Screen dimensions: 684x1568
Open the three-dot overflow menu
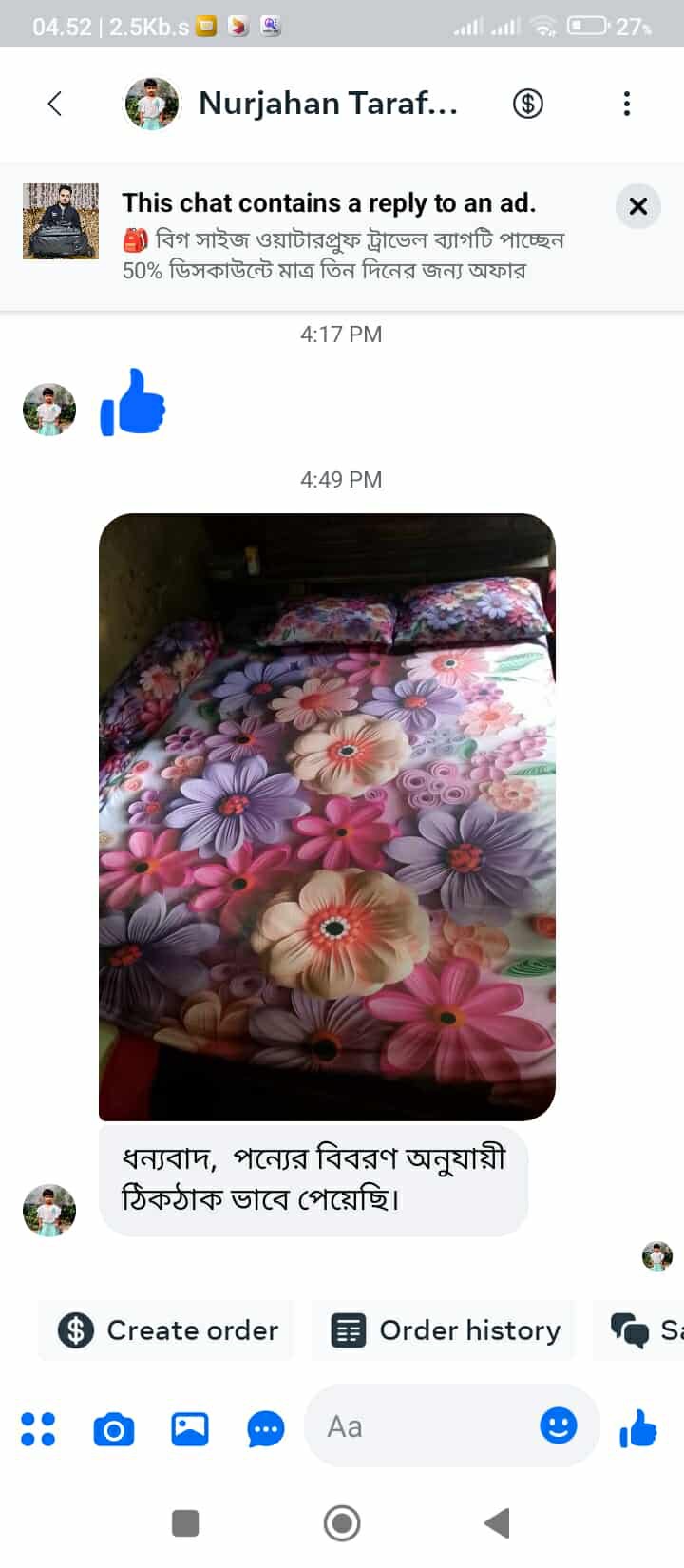(626, 104)
